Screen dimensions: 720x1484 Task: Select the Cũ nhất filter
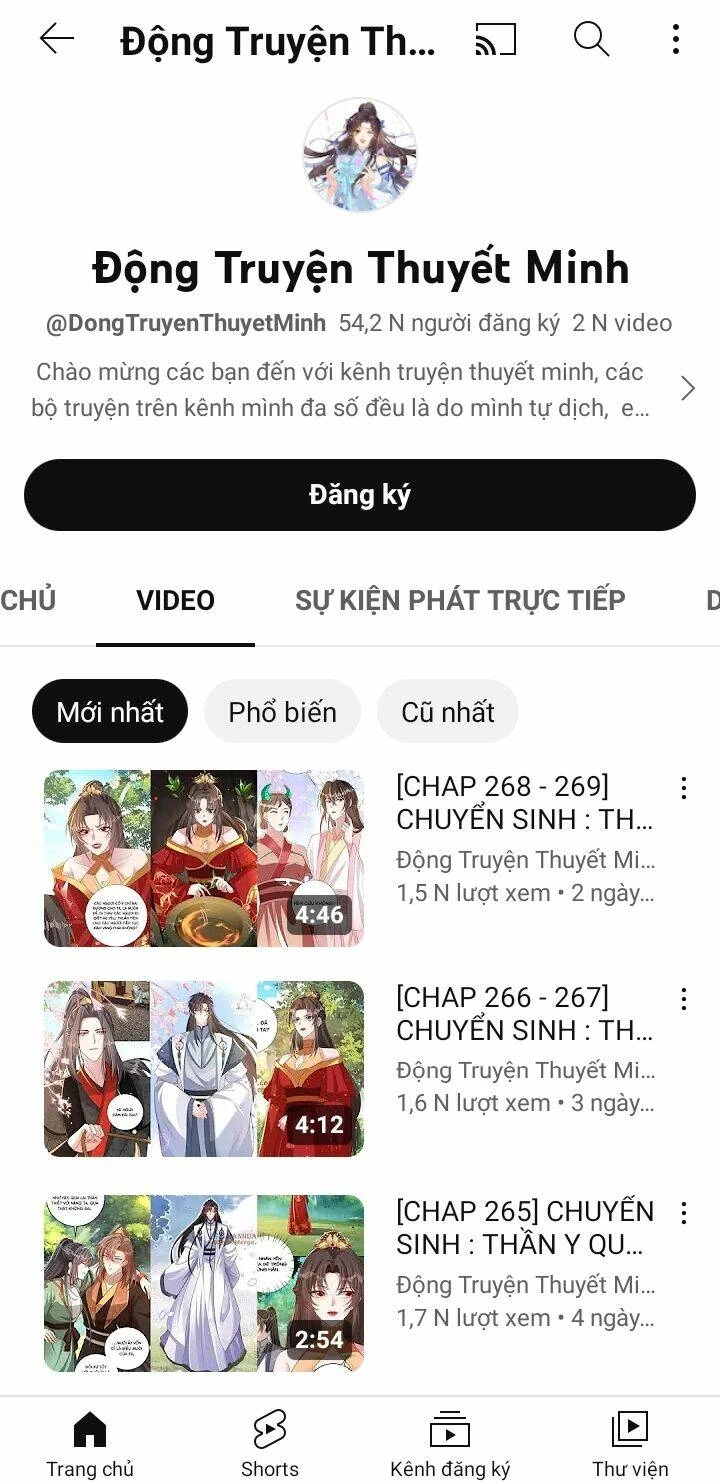(x=447, y=711)
